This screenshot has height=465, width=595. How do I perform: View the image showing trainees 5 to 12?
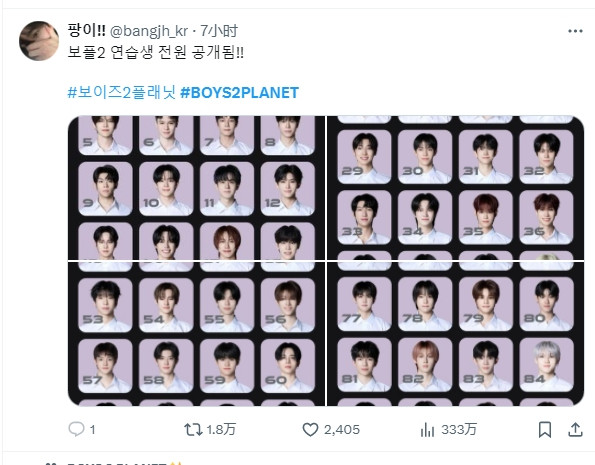196,188
